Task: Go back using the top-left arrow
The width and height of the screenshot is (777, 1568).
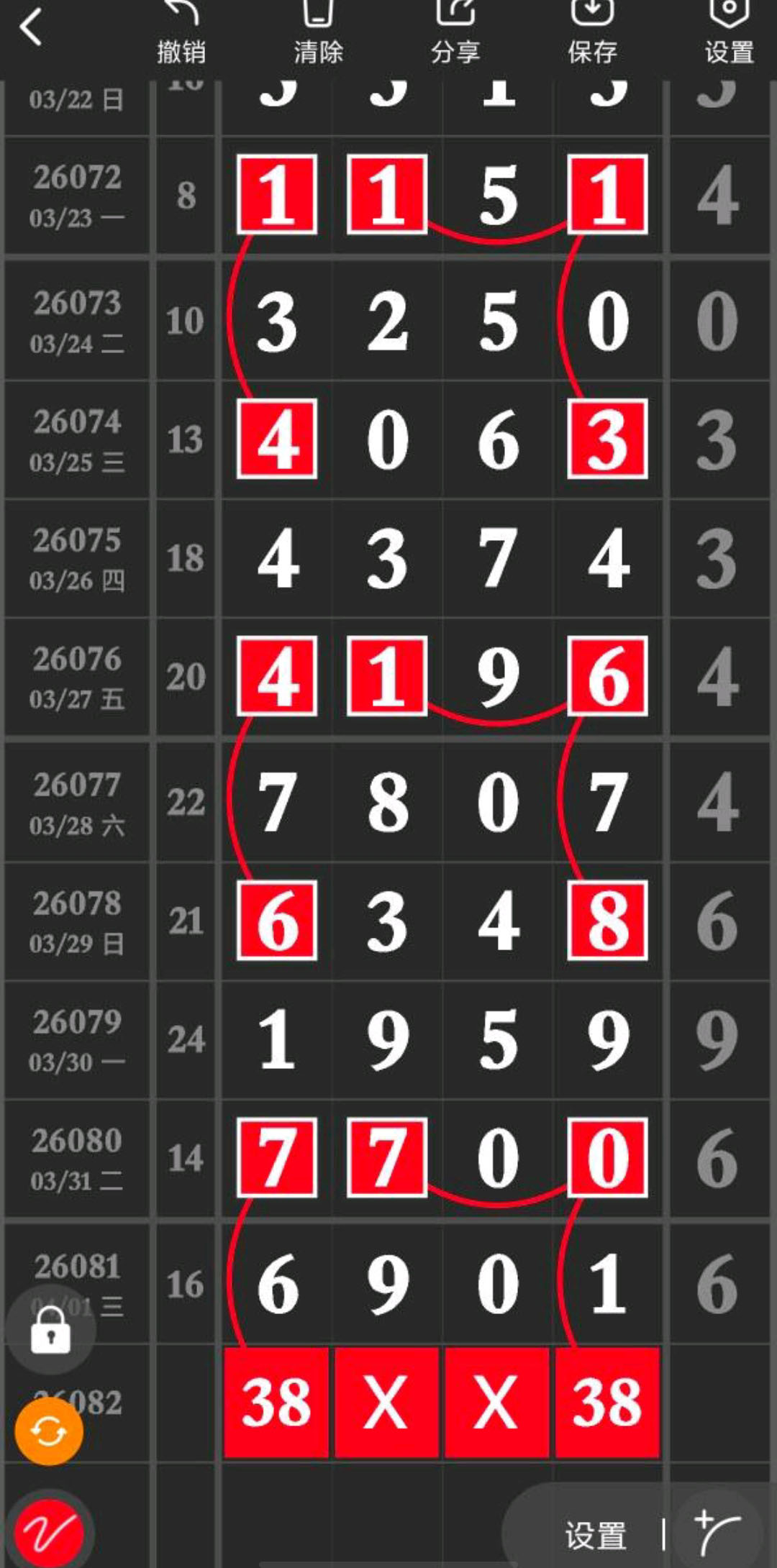Action: 32,29
